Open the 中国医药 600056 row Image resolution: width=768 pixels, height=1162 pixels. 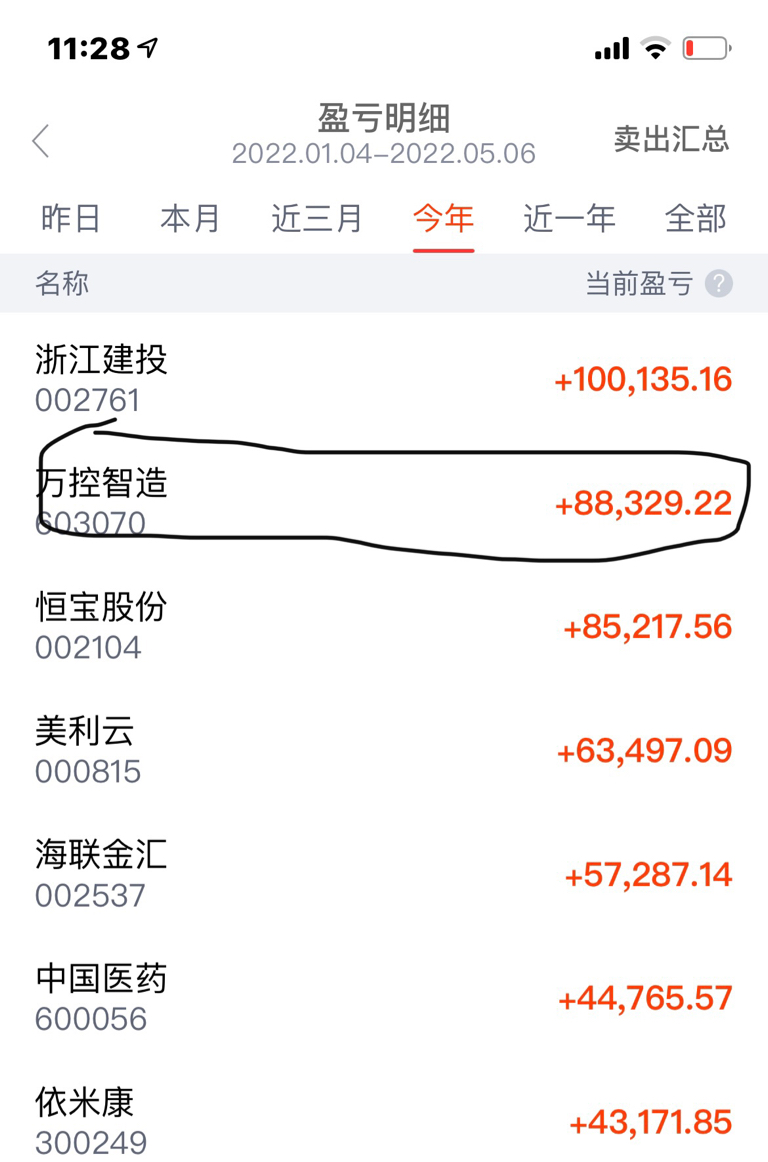click(384, 997)
